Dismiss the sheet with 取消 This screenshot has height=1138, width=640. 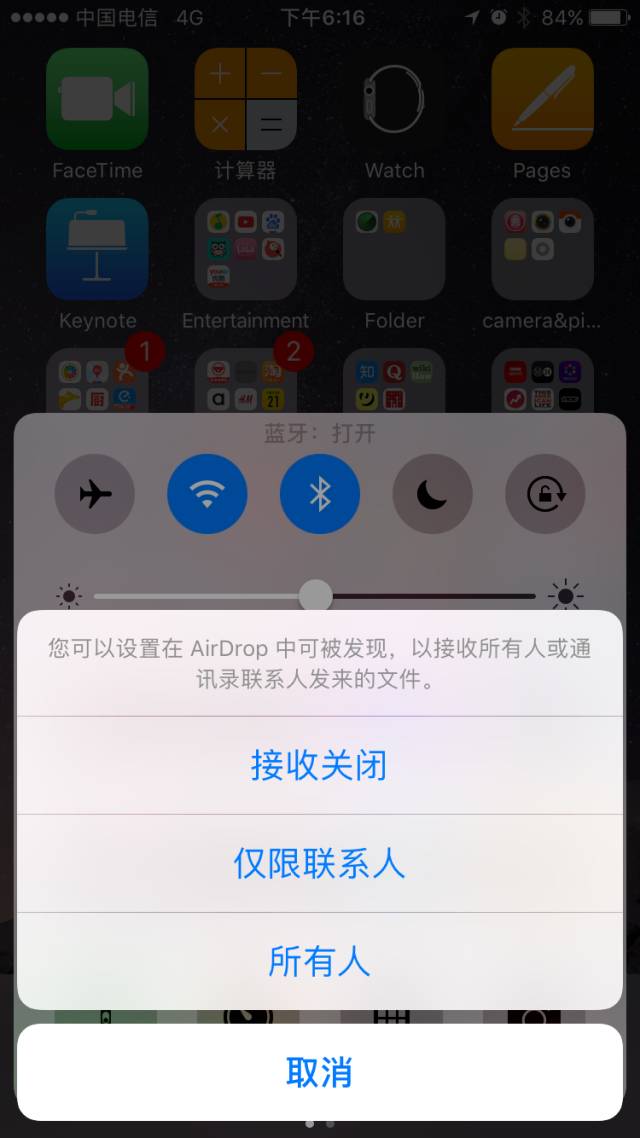click(319, 1072)
